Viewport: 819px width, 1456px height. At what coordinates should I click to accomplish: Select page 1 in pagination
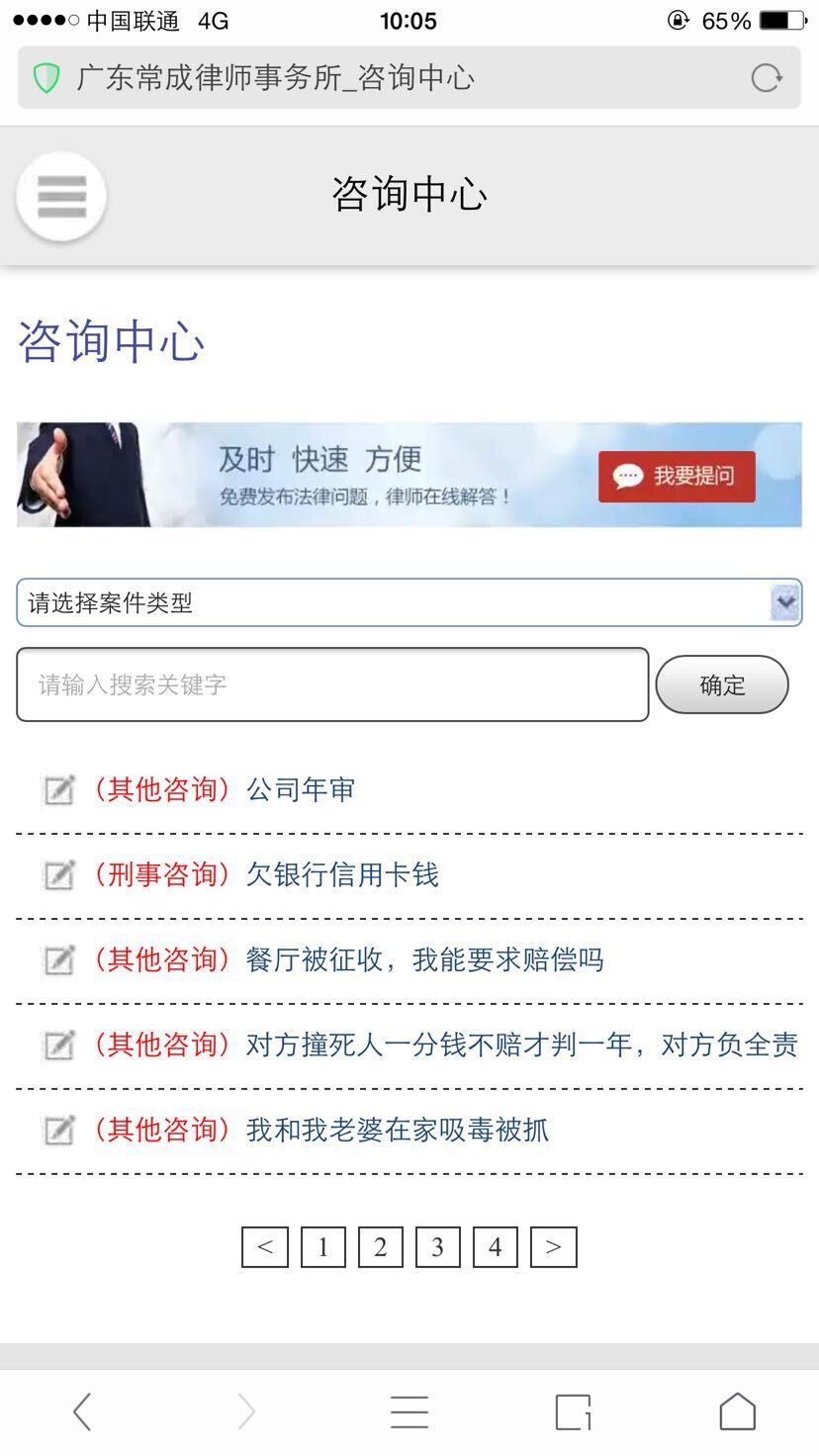[x=322, y=1247]
